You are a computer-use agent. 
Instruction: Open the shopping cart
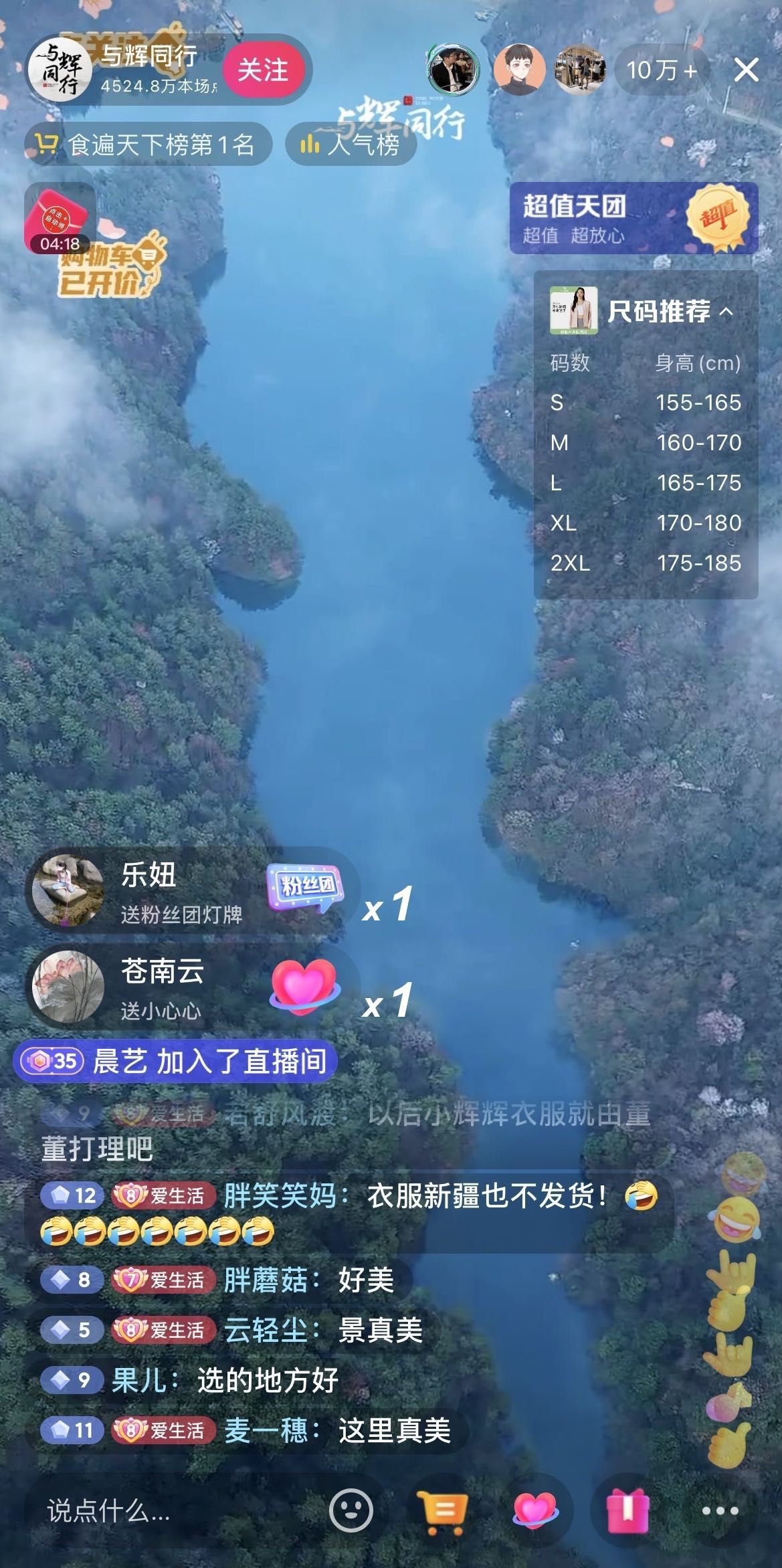[x=442, y=1511]
